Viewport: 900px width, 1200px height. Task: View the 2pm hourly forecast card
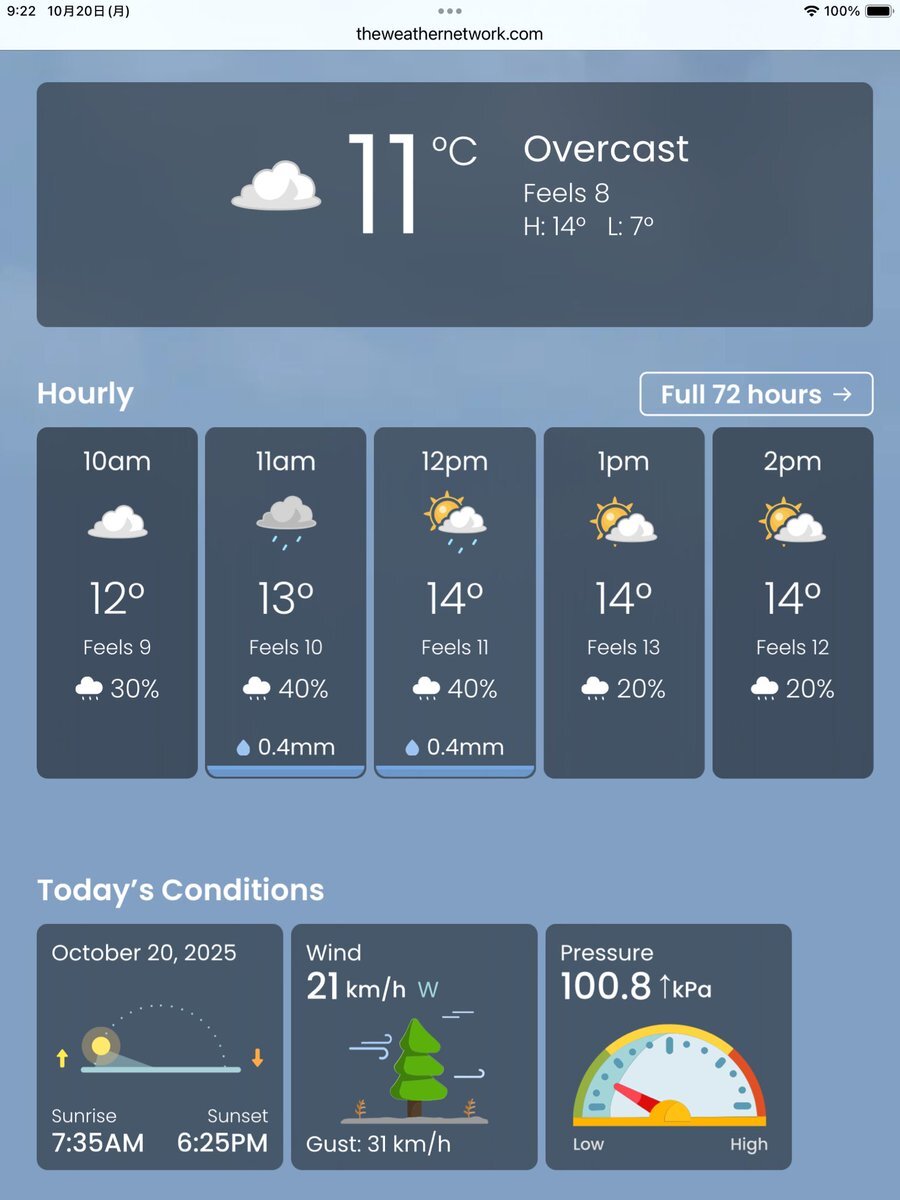pyautogui.click(x=792, y=602)
